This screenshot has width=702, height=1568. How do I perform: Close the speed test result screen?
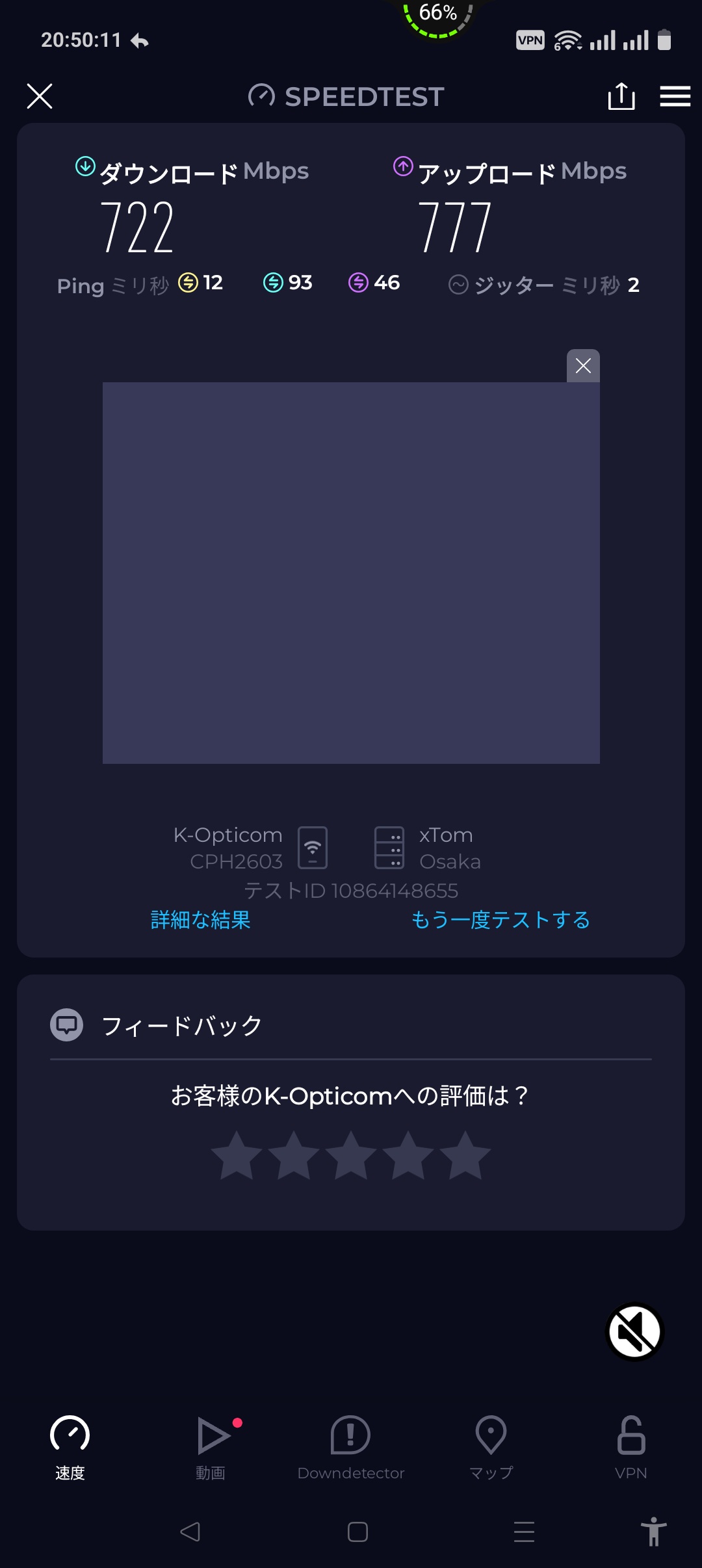point(40,96)
